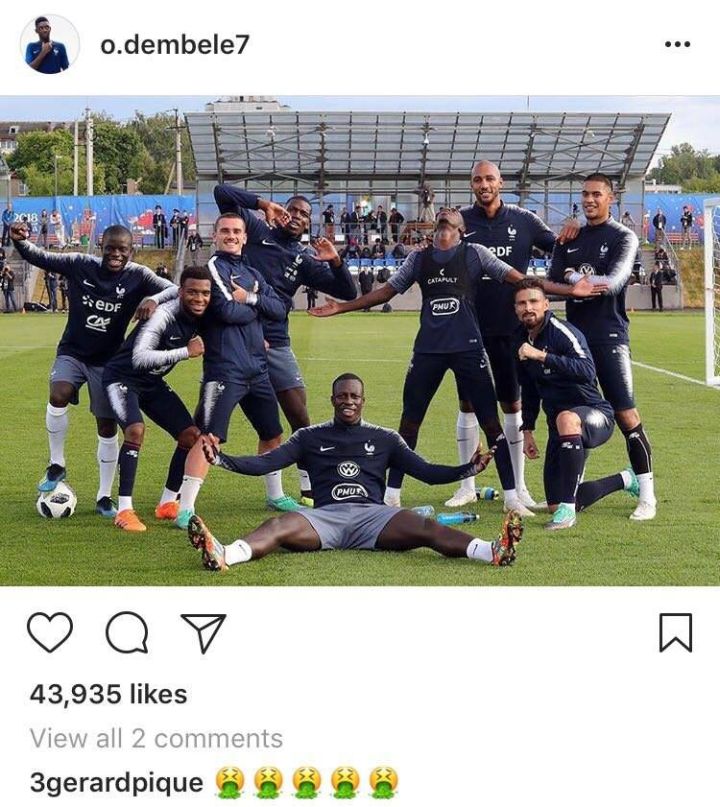The image size is (720, 807).
Task: Like the post with the heart icon
Action: [x=49, y=632]
